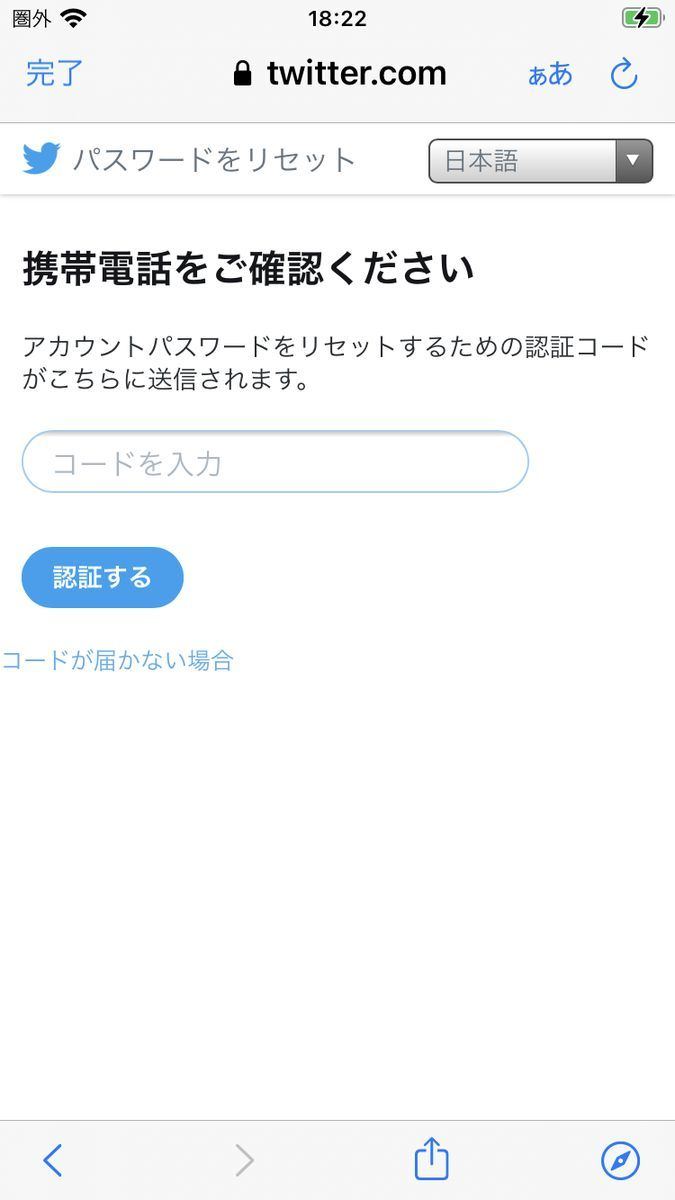Open the コードが届かない場合 link
675x1200 pixels.
tap(117, 660)
